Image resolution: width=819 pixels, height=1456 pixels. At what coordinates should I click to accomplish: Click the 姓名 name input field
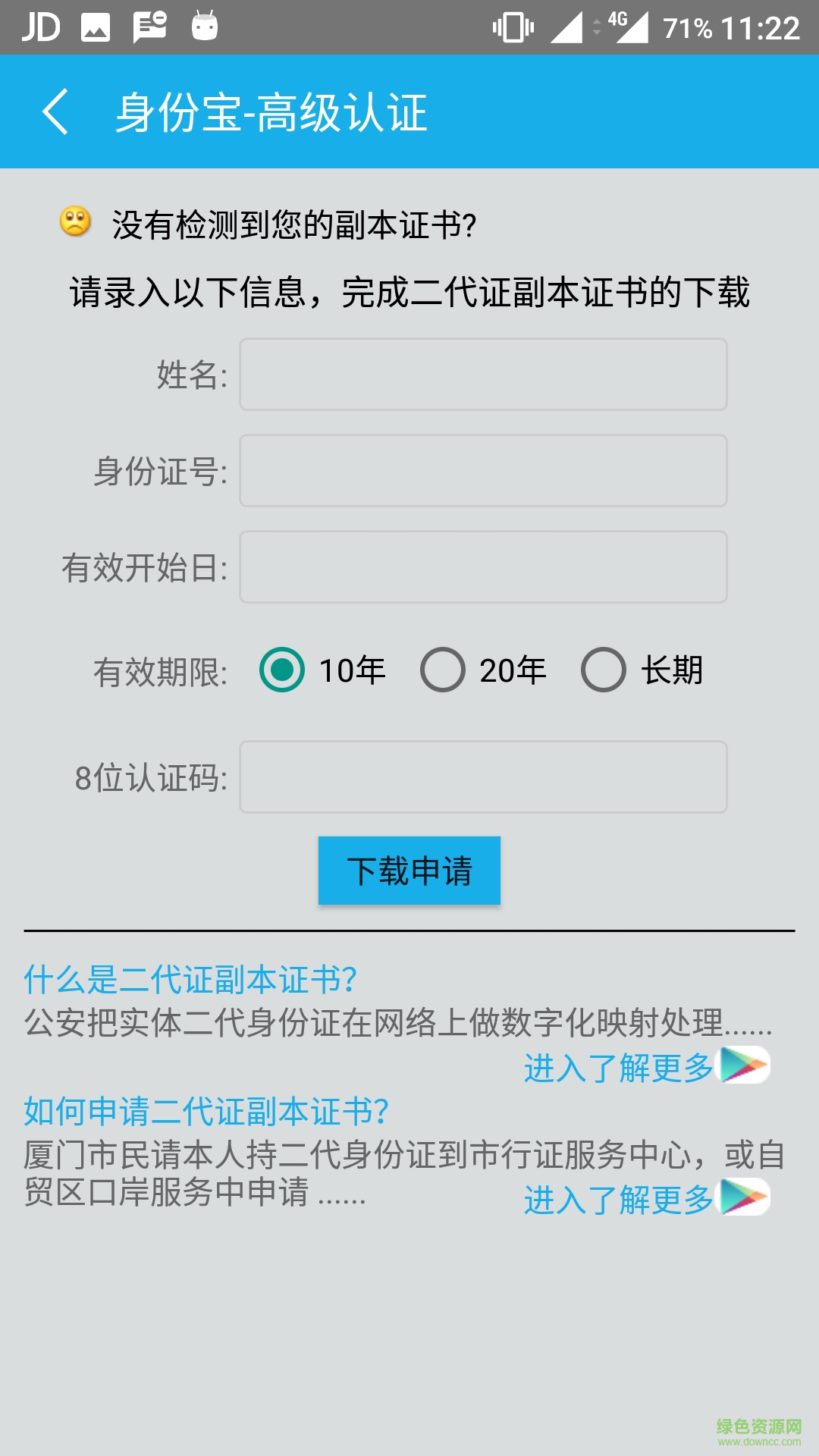tap(482, 375)
